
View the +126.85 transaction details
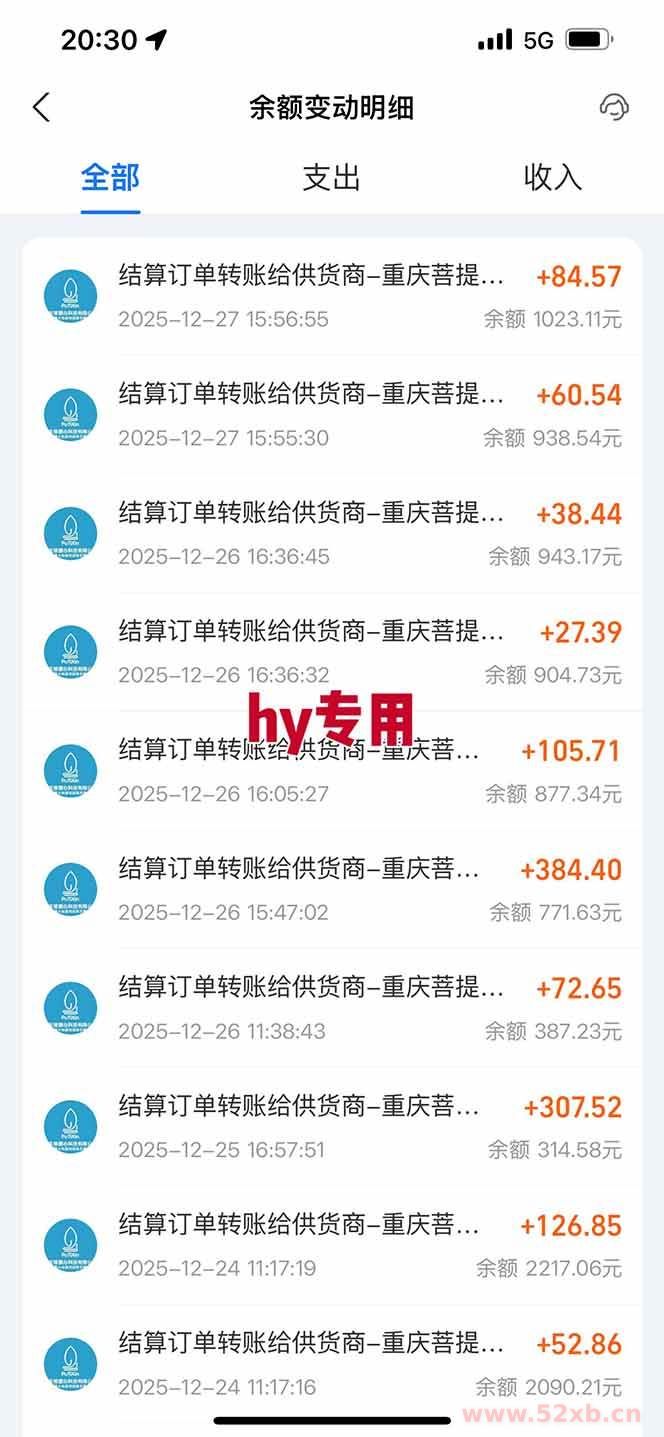(332, 1244)
